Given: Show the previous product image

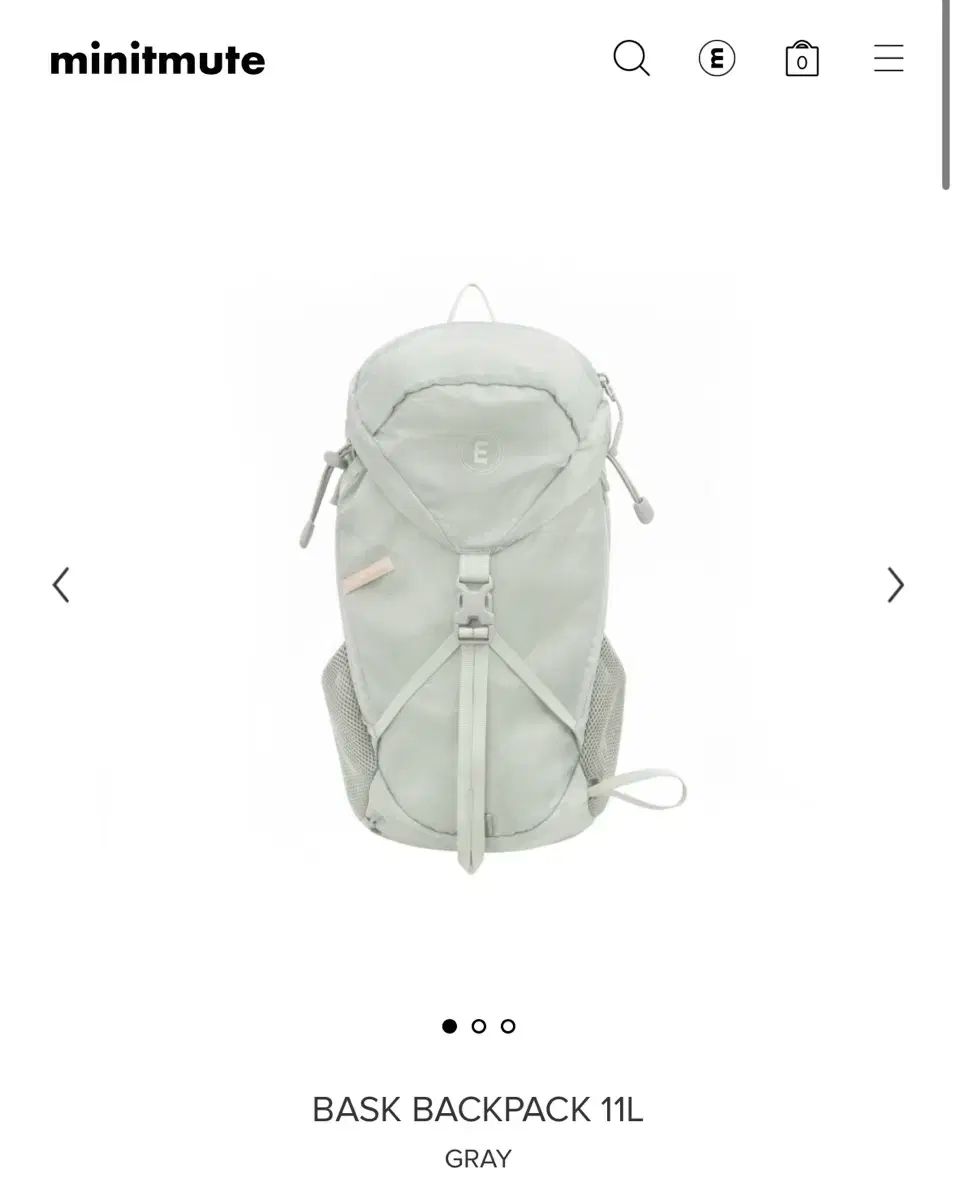Looking at the screenshot, I should click(61, 585).
